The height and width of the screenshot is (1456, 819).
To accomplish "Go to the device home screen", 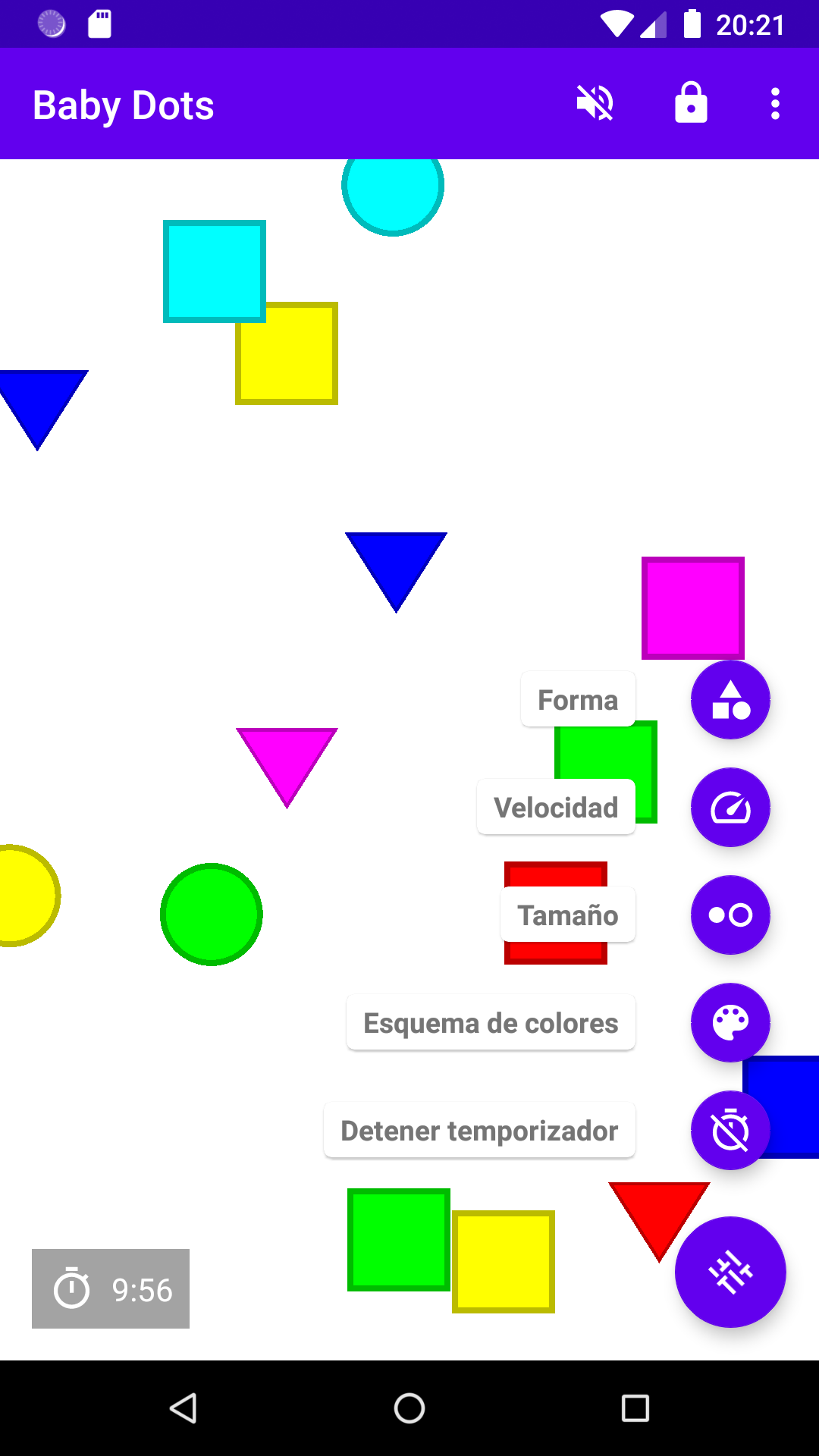I will 409,1408.
